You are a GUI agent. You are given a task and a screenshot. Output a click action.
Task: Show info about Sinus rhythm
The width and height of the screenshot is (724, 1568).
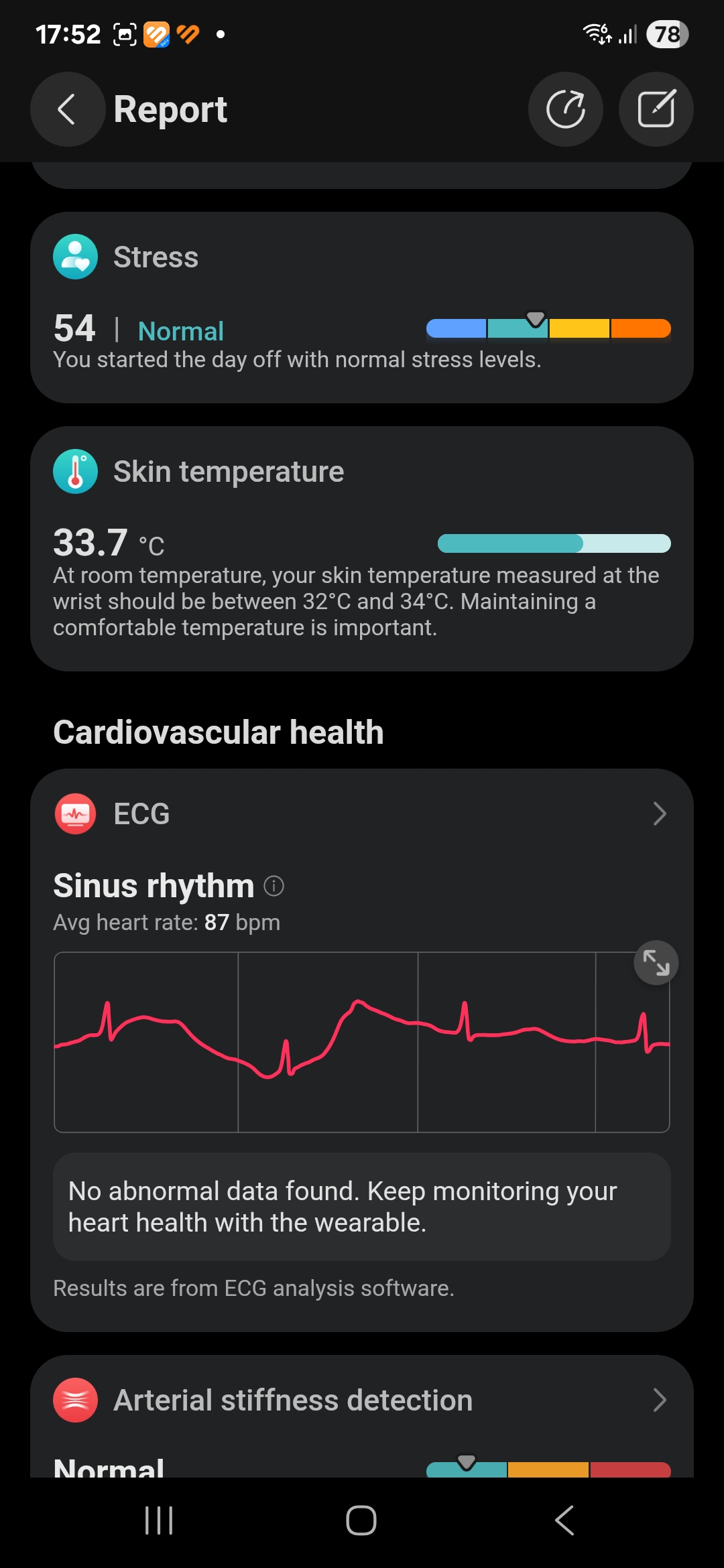pyautogui.click(x=274, y=886)
